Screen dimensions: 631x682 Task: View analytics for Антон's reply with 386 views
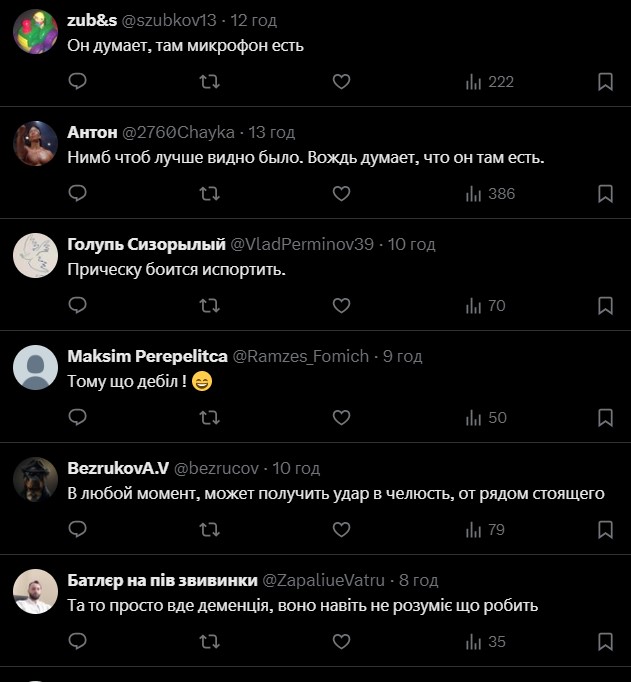coord(490,194)
